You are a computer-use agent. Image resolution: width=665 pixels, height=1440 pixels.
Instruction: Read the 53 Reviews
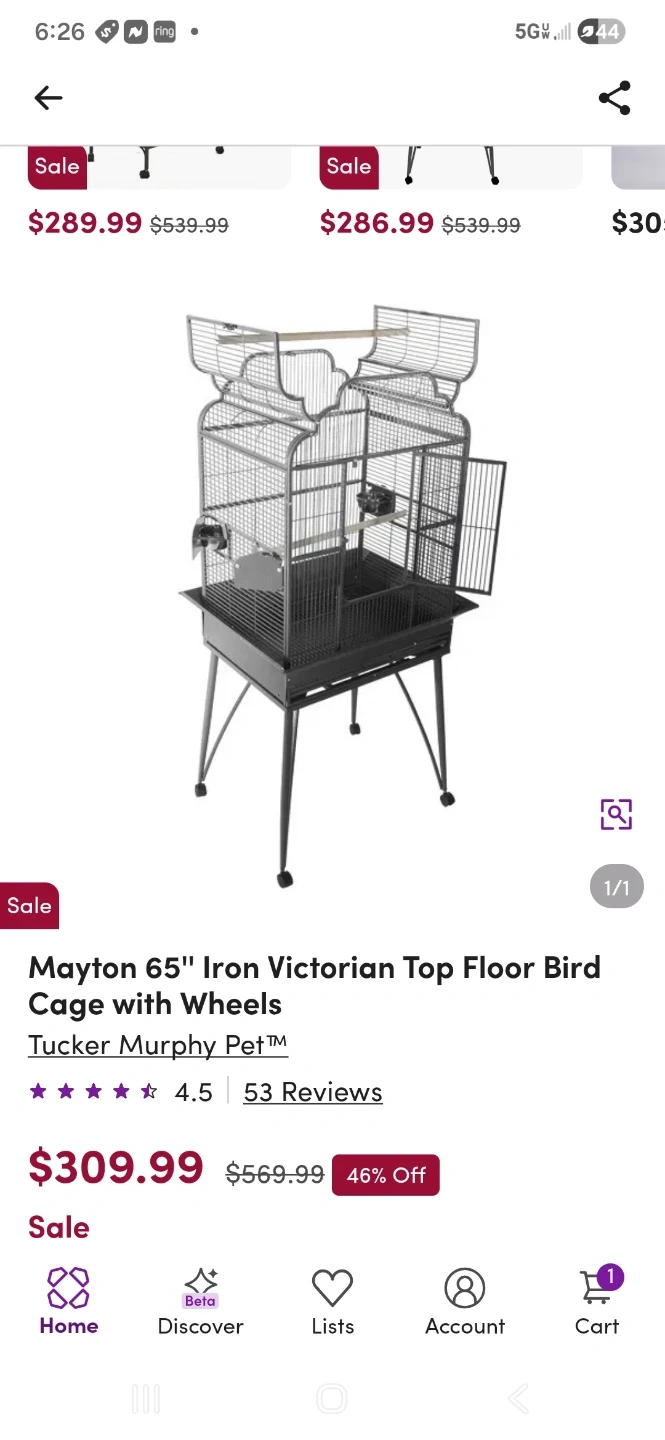tap(313, 1092)
